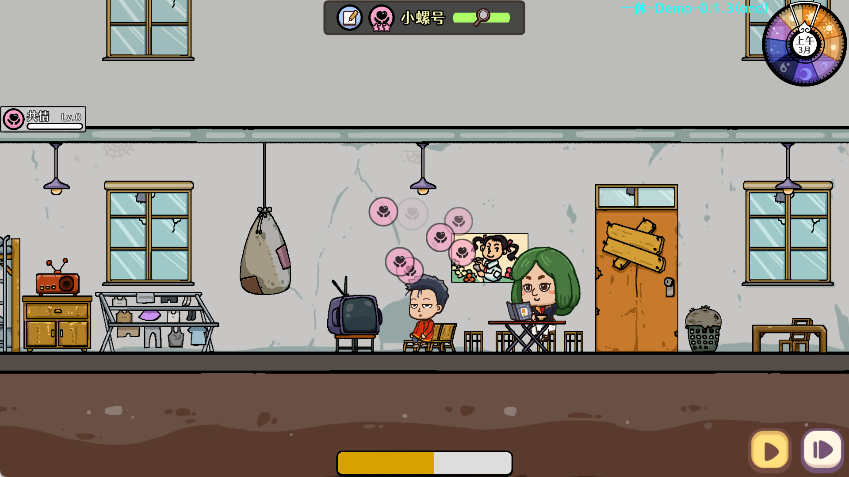Viewport: 849px width, 477px height.
Task: Tap the magnifying glass in the top bar
Action: coord(482,17)
